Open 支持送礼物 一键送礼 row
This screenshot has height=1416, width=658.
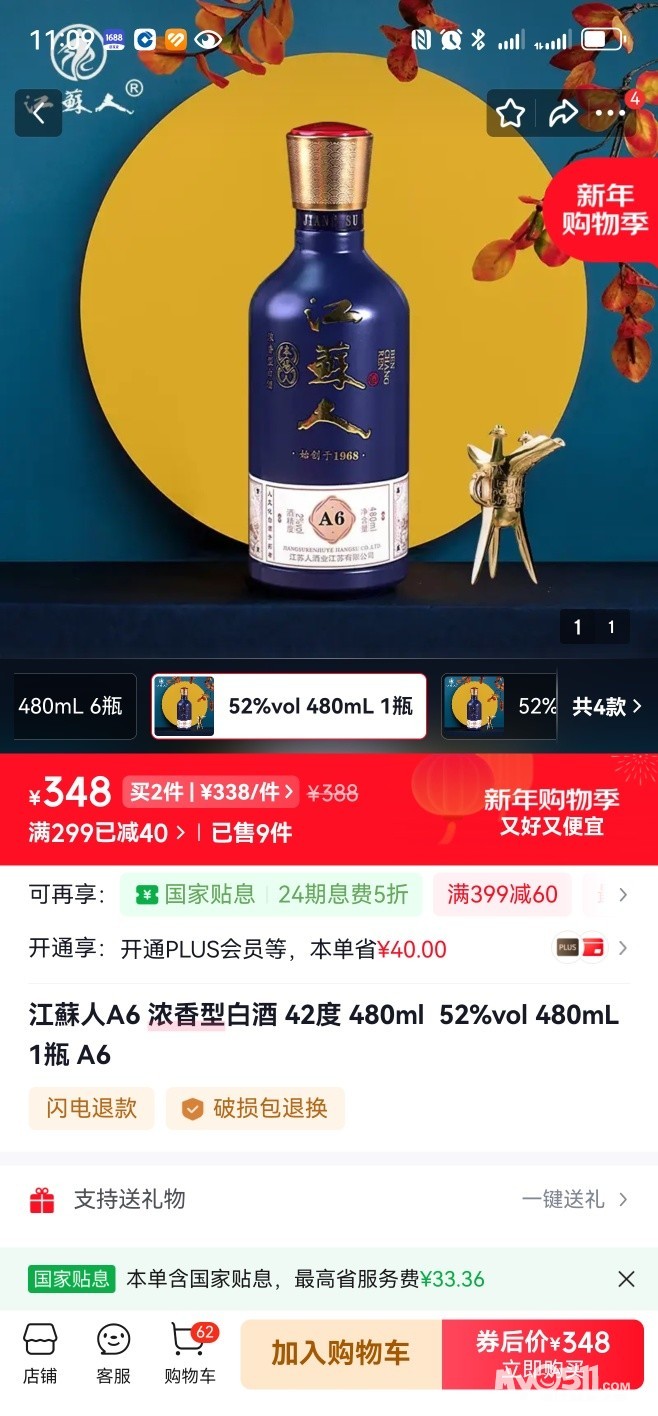[329, 1199]
